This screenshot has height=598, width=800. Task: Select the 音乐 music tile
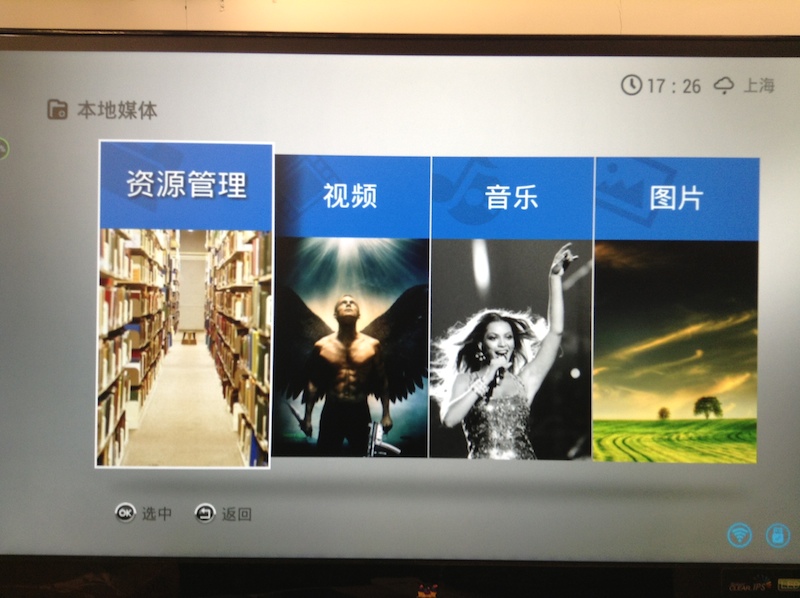point(511,307)
